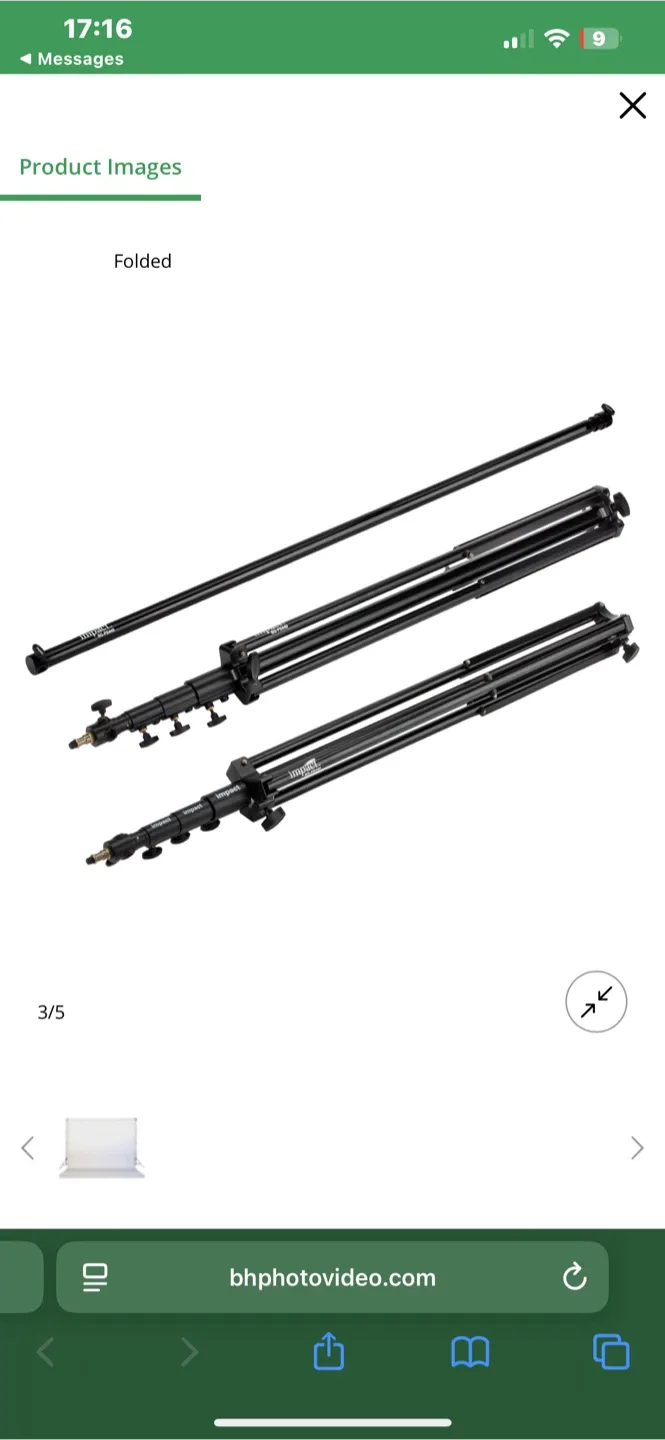Open the white backdrop thumbnail

coord(101,1147)
